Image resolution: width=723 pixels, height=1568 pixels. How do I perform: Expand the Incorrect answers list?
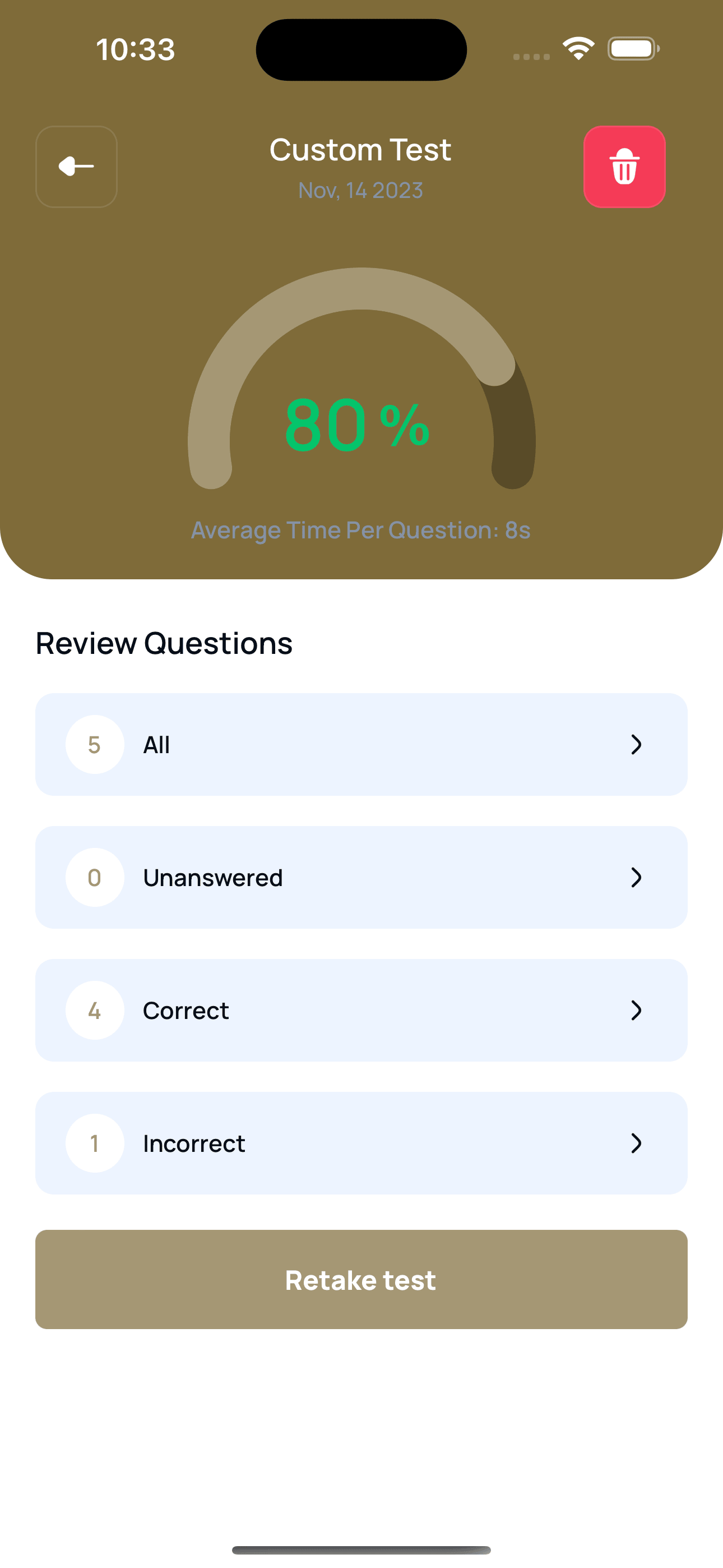[x=637, y=1143]
